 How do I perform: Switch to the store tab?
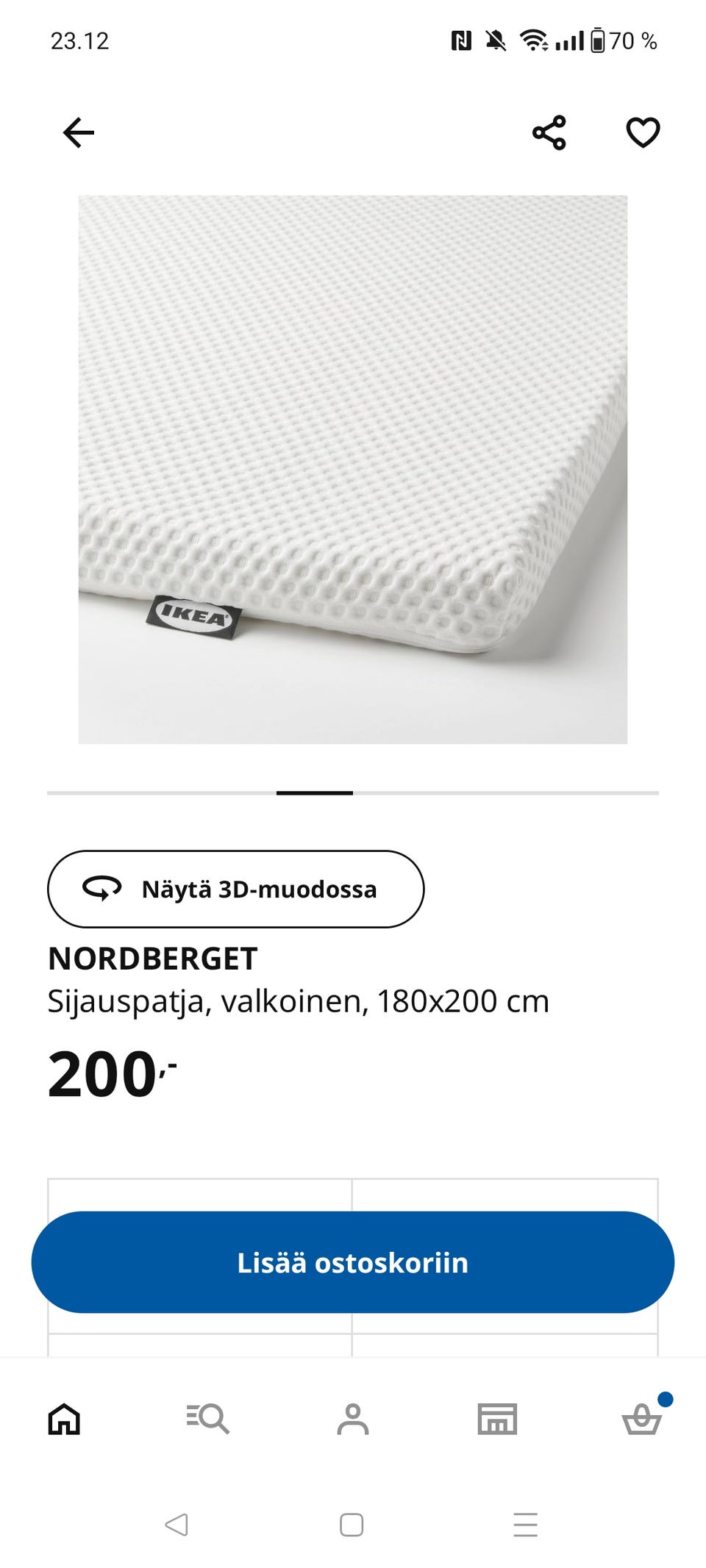click(x=497, y=1419)
